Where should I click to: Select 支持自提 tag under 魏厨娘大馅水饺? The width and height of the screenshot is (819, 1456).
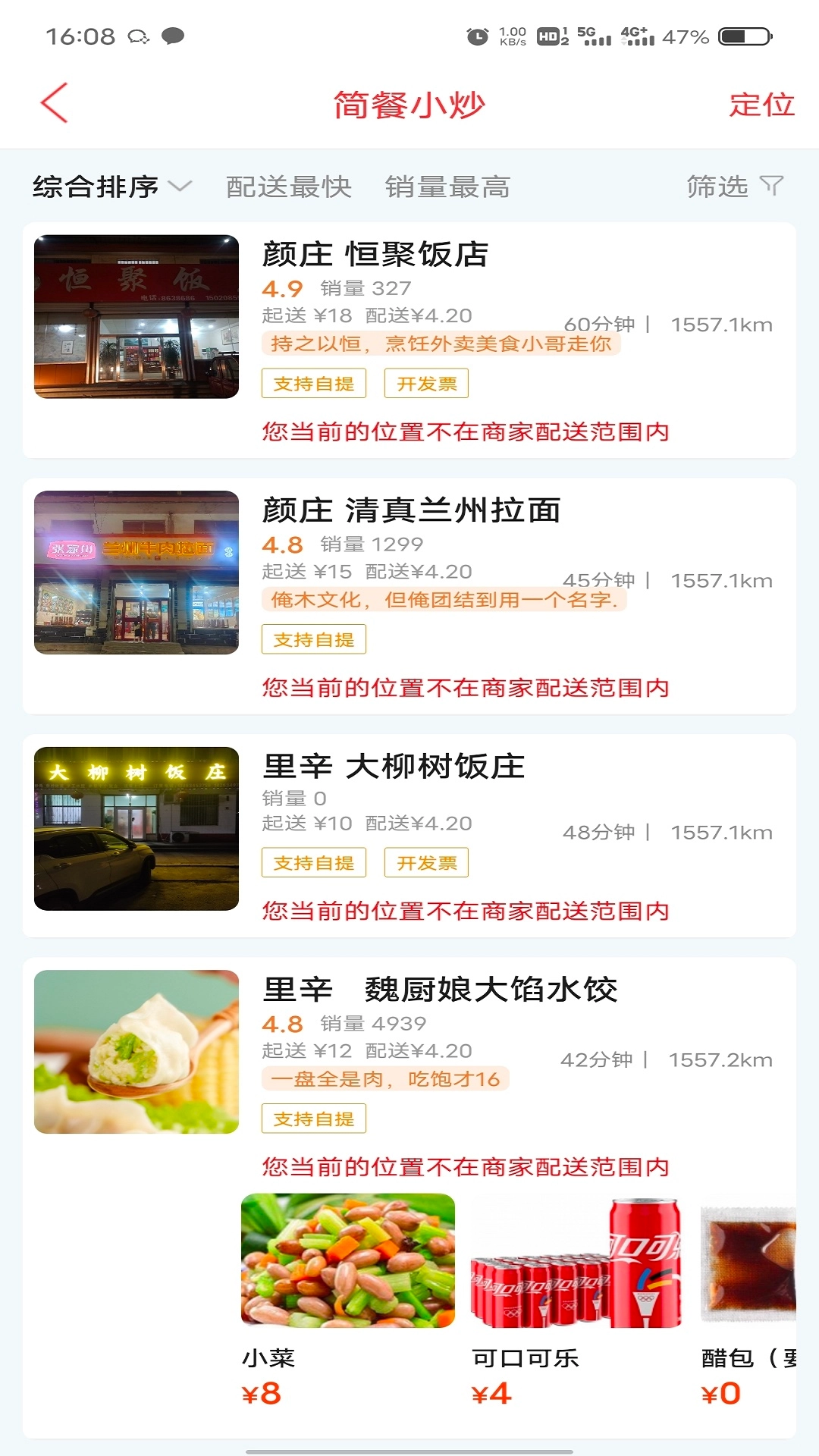[x=315, y=1119]
